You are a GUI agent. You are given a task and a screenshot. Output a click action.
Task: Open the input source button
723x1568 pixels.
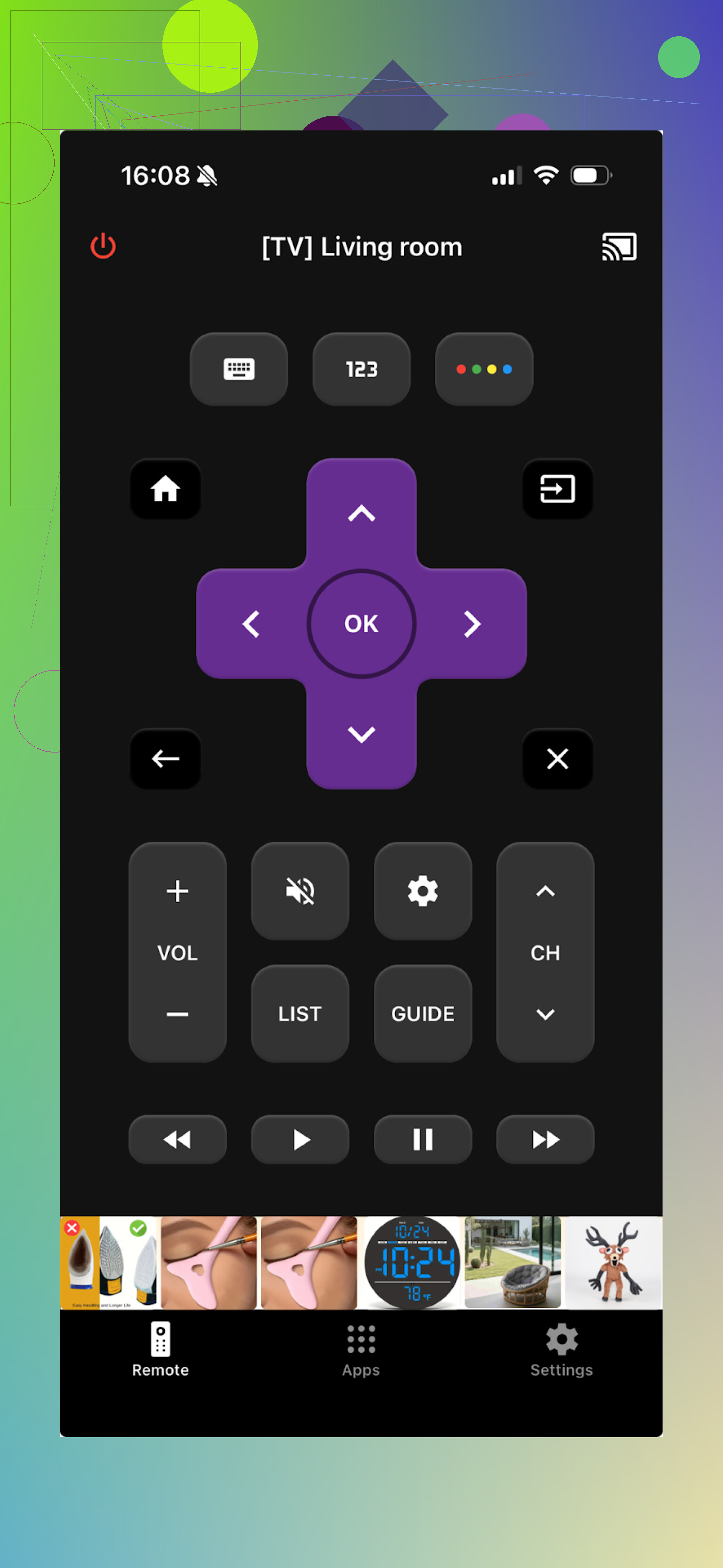557,489
